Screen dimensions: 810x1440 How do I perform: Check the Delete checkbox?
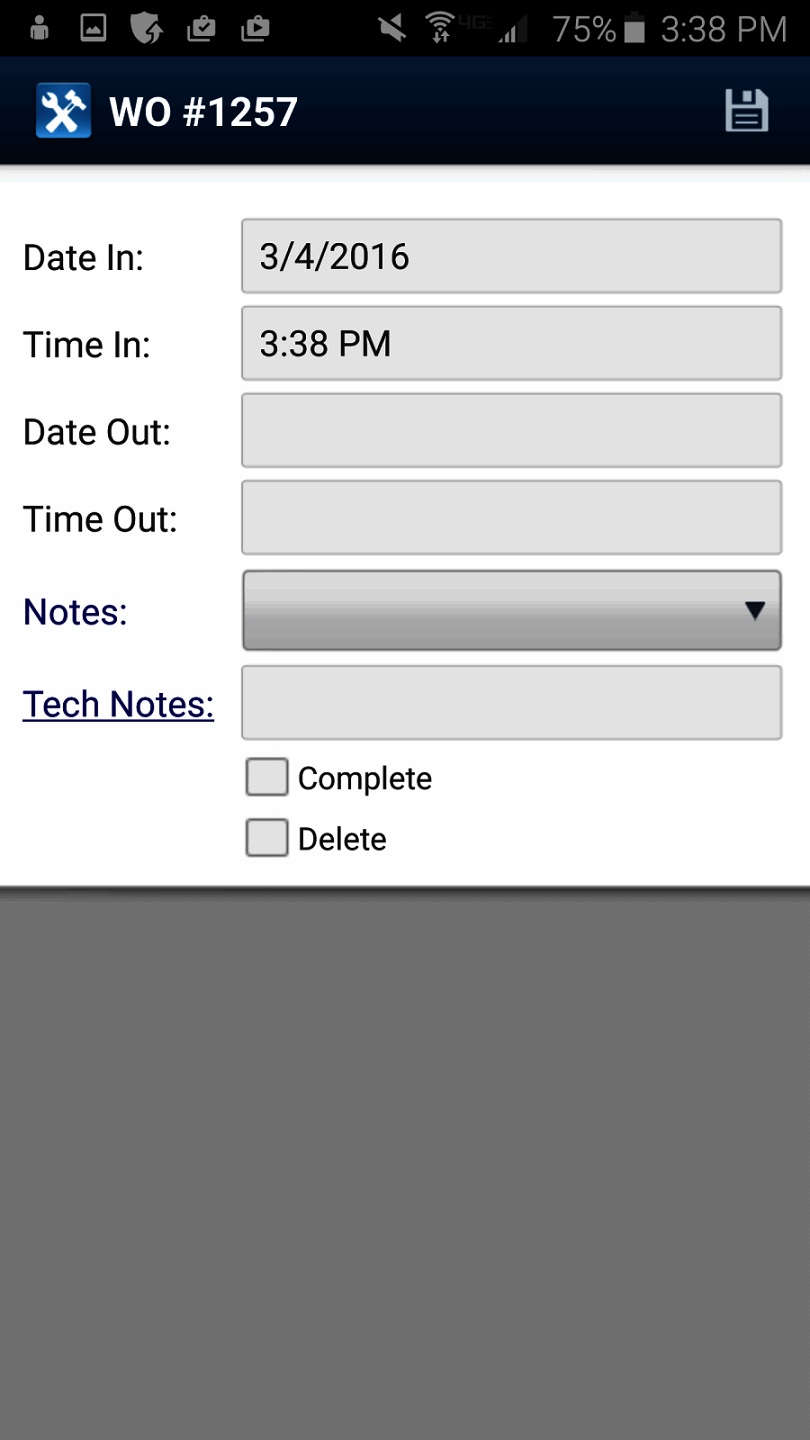[266, 838]
